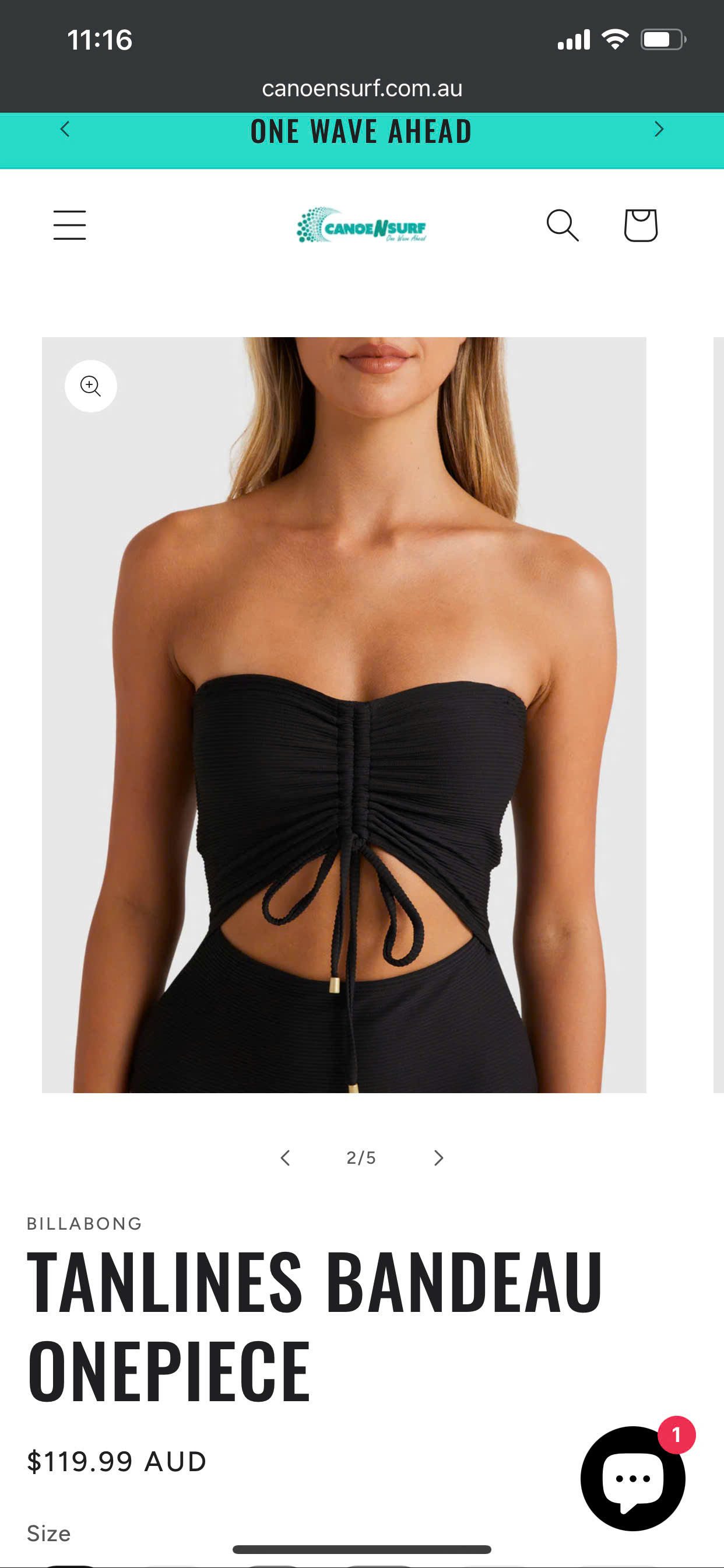724x1568 pixels.
Task: Show next announcement in the banner
Action: (x=658, y=129)
